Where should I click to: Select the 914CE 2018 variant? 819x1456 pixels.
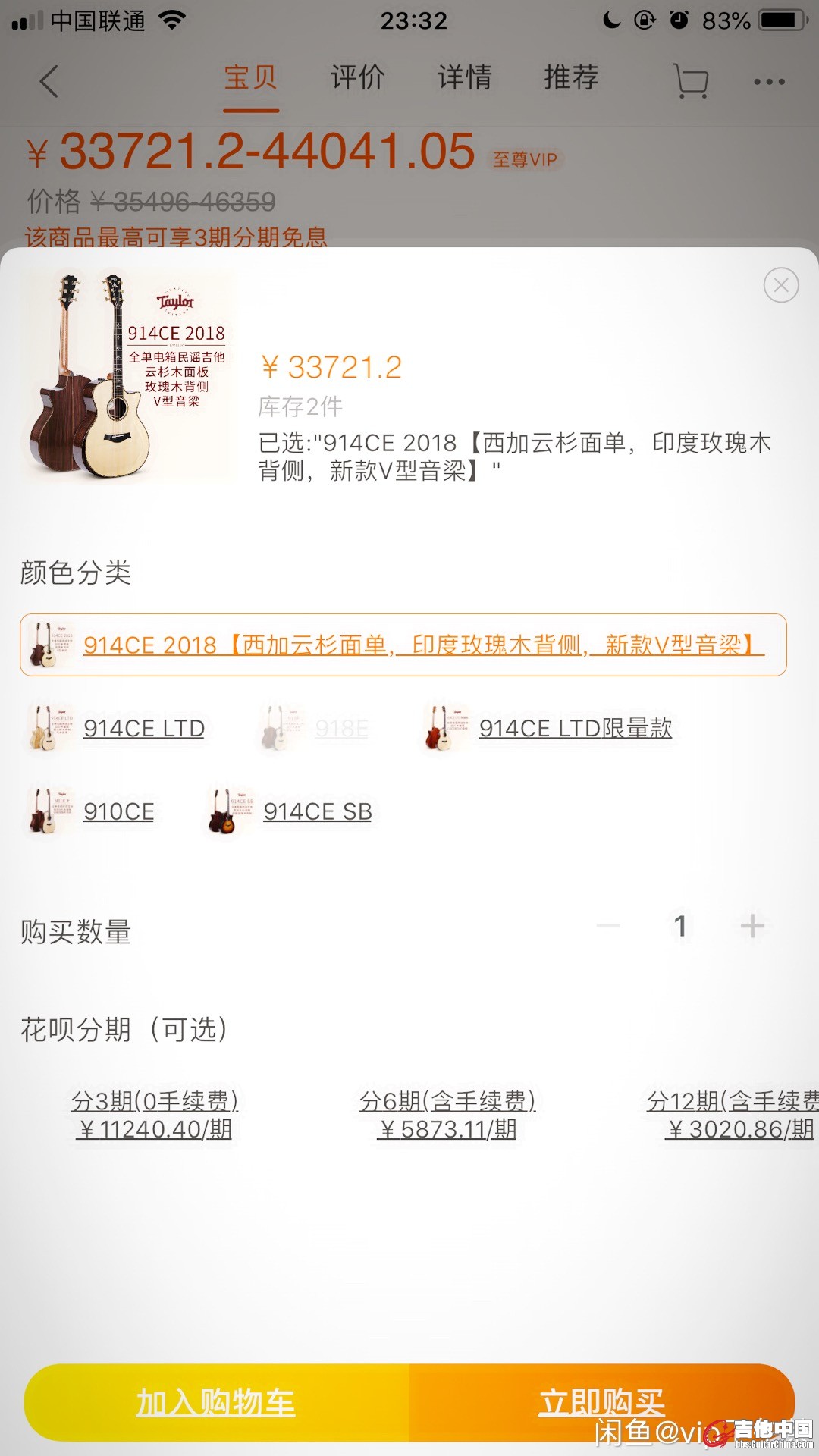click(403, 645)
